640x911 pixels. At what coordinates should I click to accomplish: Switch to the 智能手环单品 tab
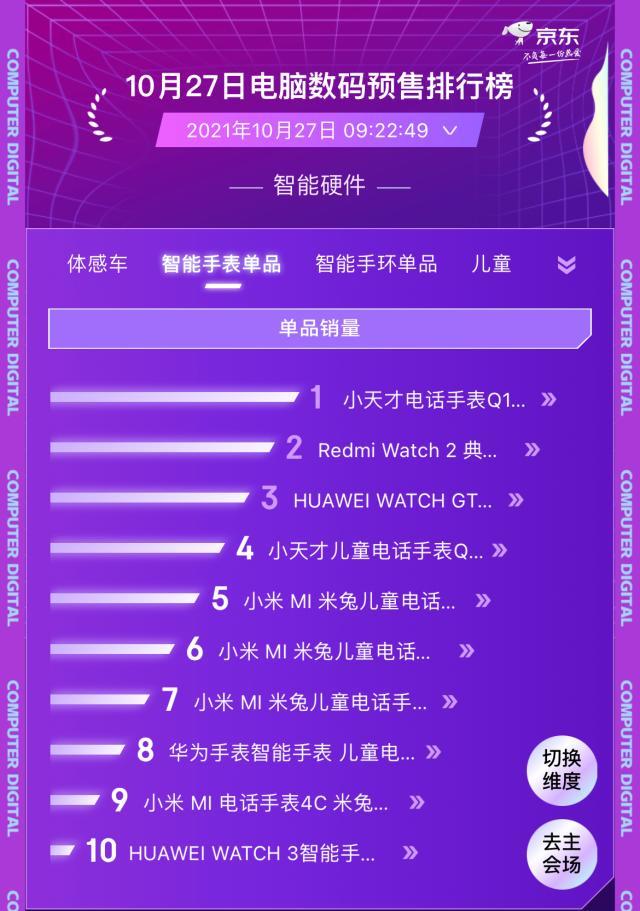(x=376, y=264)
